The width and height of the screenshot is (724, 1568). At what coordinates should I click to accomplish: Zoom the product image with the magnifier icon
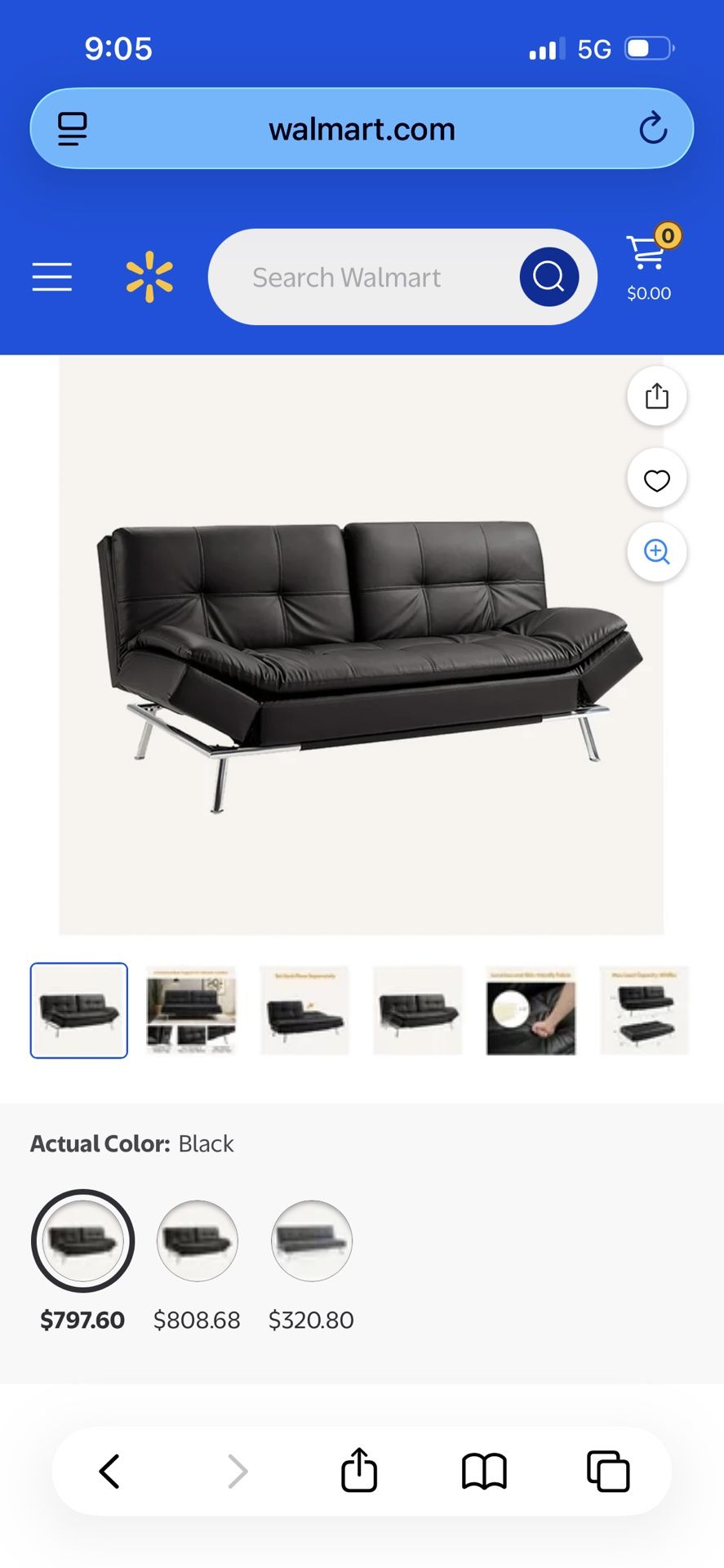point(656,552)
